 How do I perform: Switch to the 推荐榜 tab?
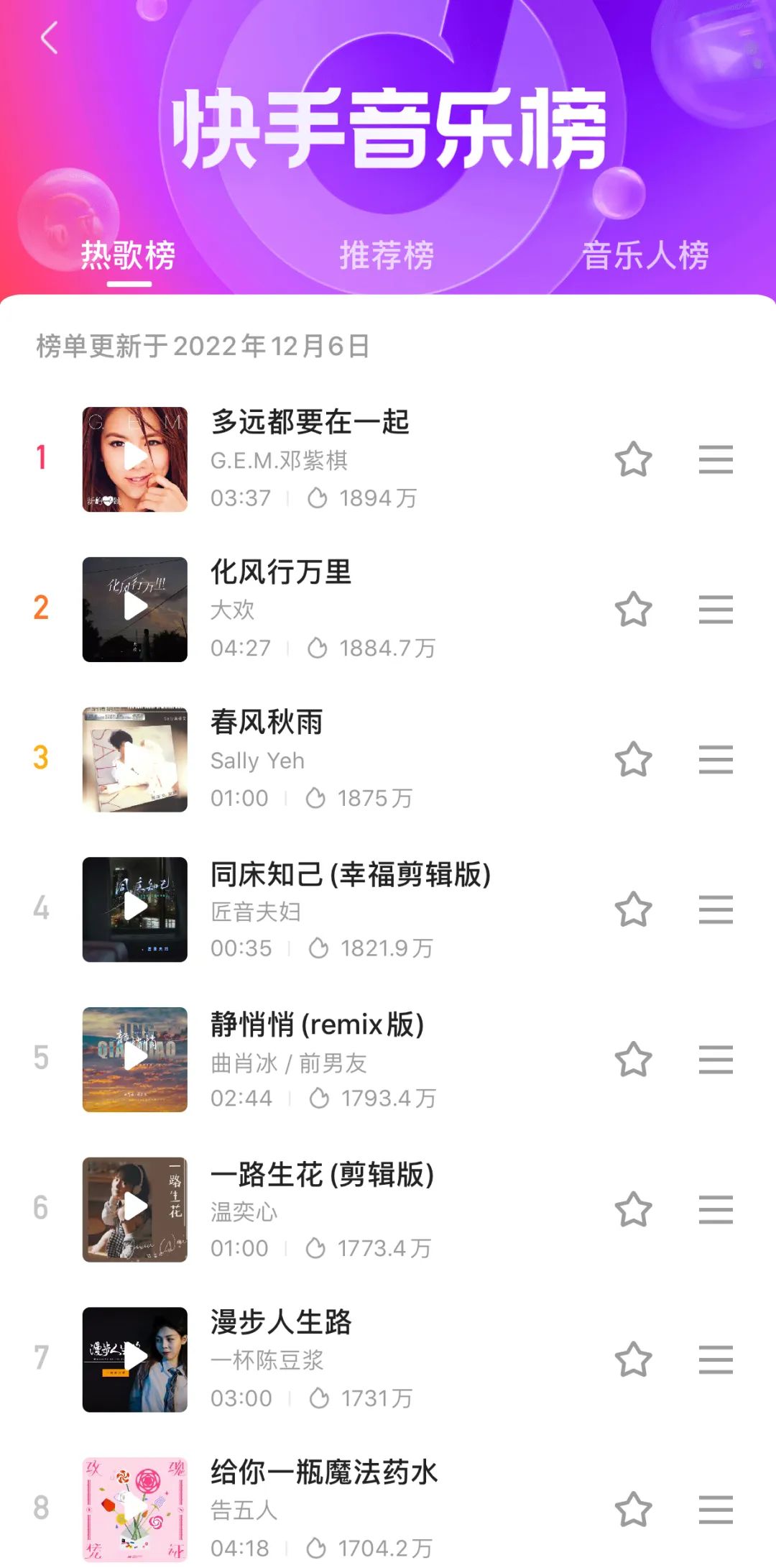tap(387, 255)
